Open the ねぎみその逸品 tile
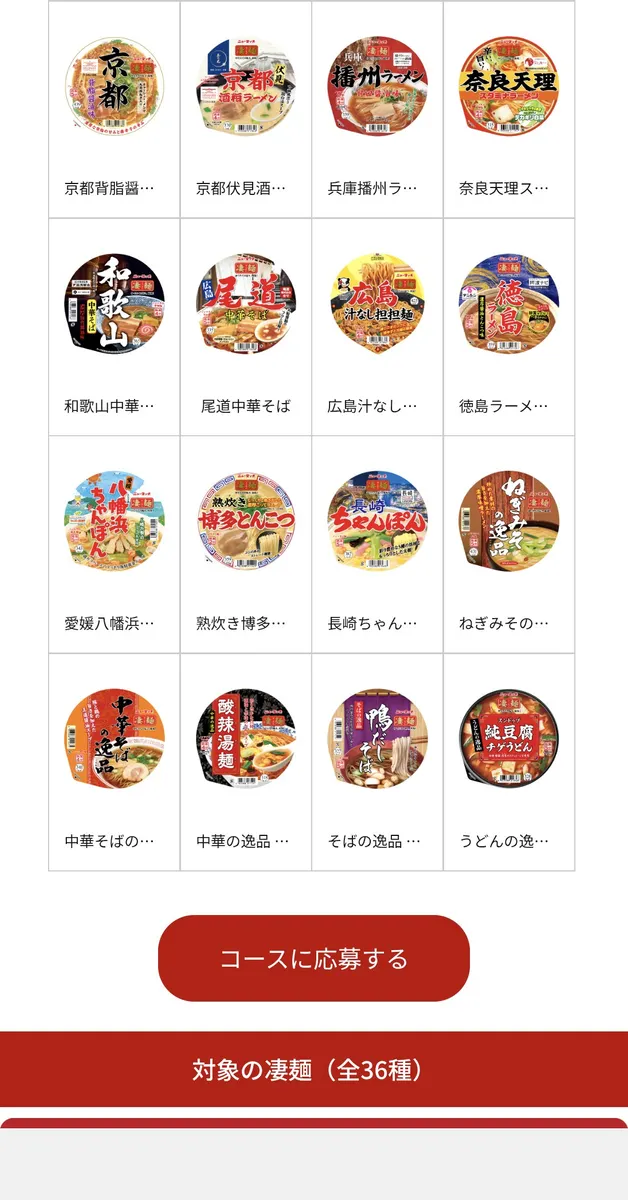Image resolution: width=628 pixels, height=1200 pixels. pos(509,546)
